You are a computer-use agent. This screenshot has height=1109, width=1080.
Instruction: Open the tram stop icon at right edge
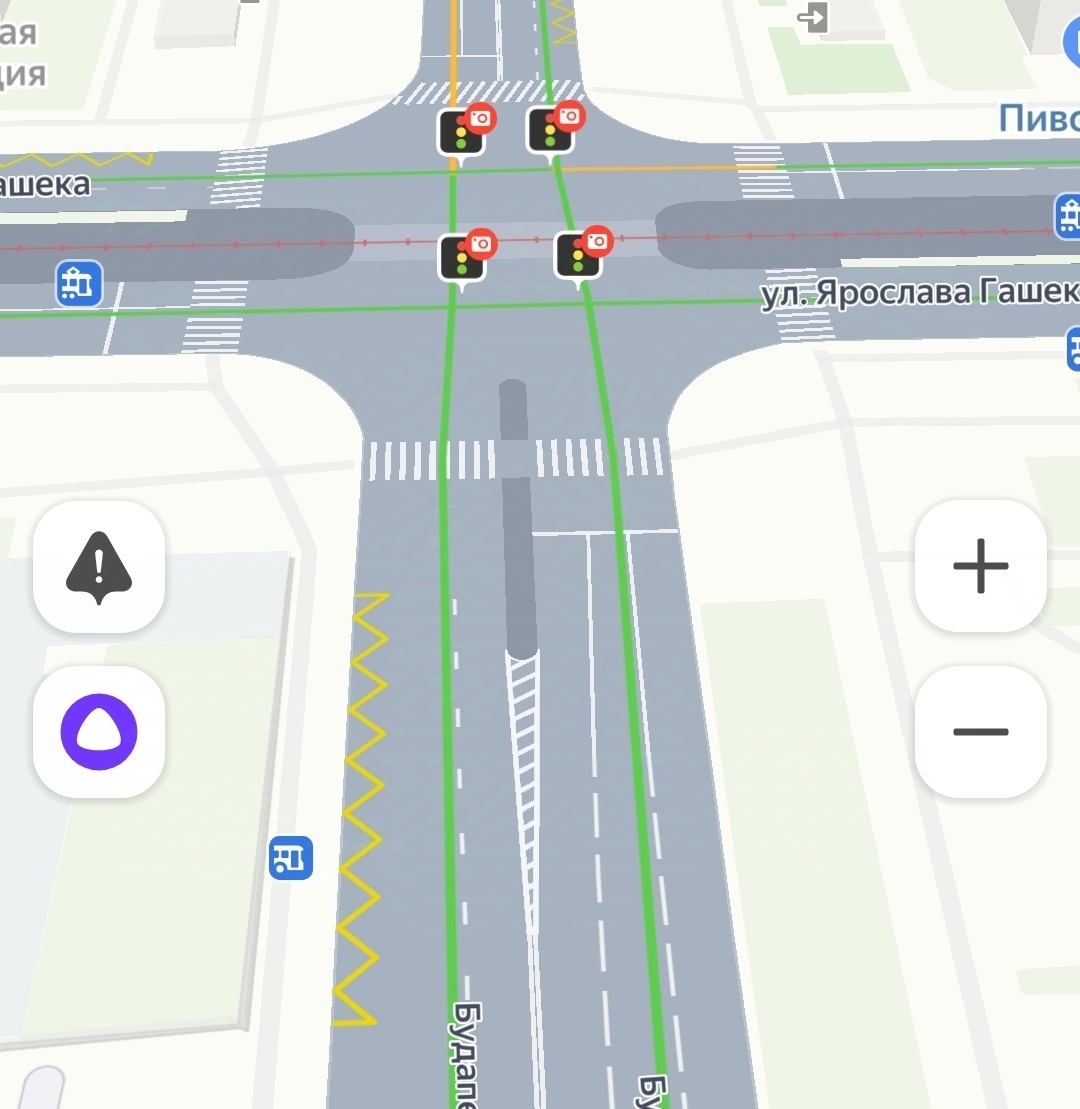pos(1068,217)
